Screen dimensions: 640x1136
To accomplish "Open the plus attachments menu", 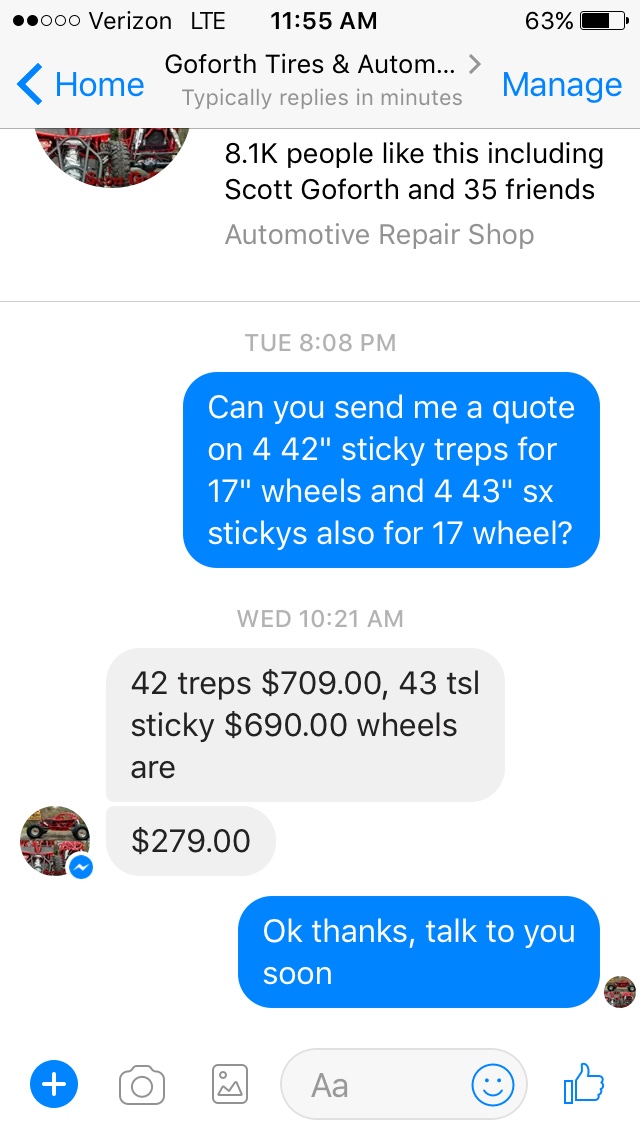I will point(54,1084).
